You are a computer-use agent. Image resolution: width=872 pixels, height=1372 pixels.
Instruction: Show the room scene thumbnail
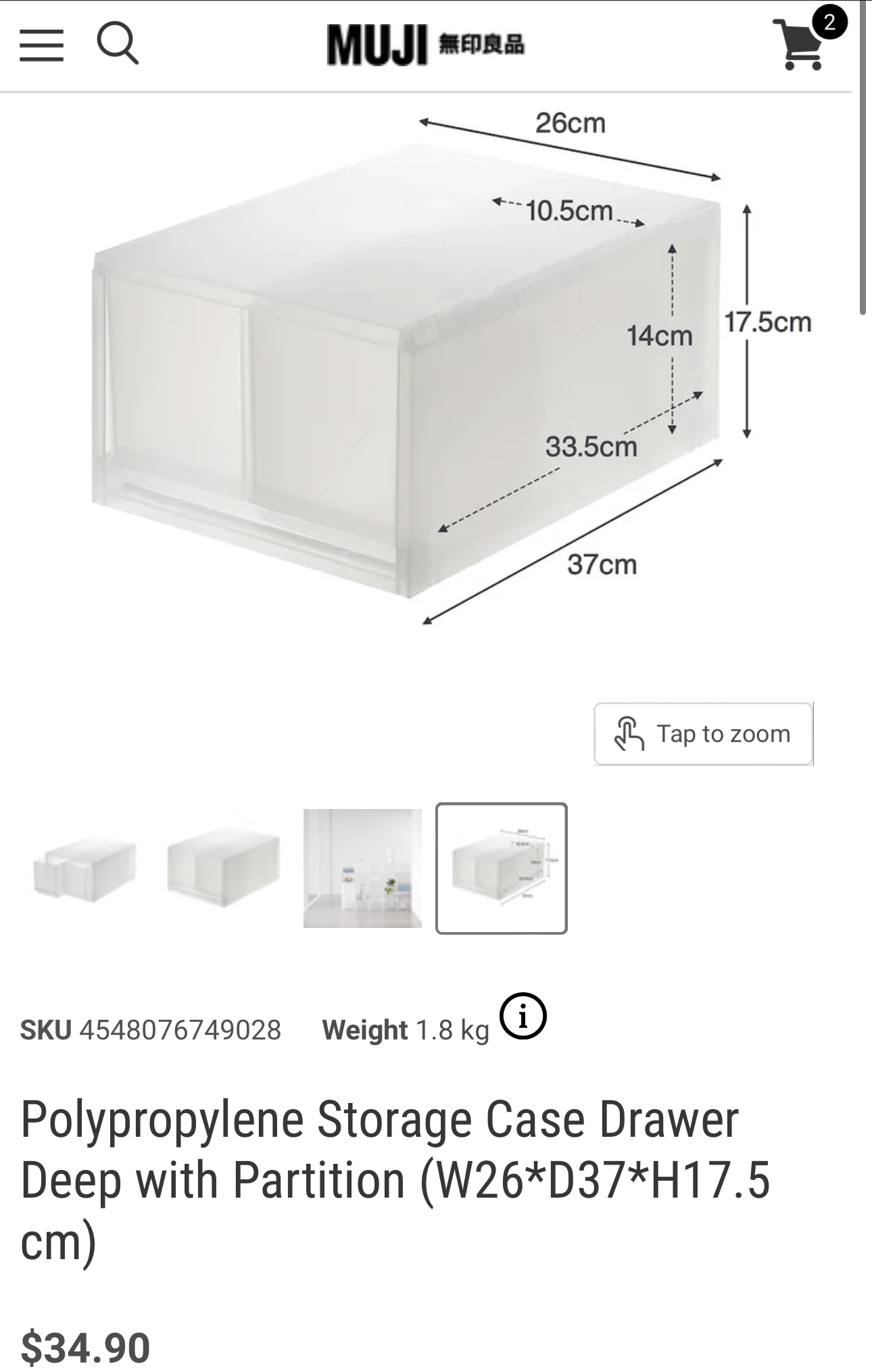(362, 868)
